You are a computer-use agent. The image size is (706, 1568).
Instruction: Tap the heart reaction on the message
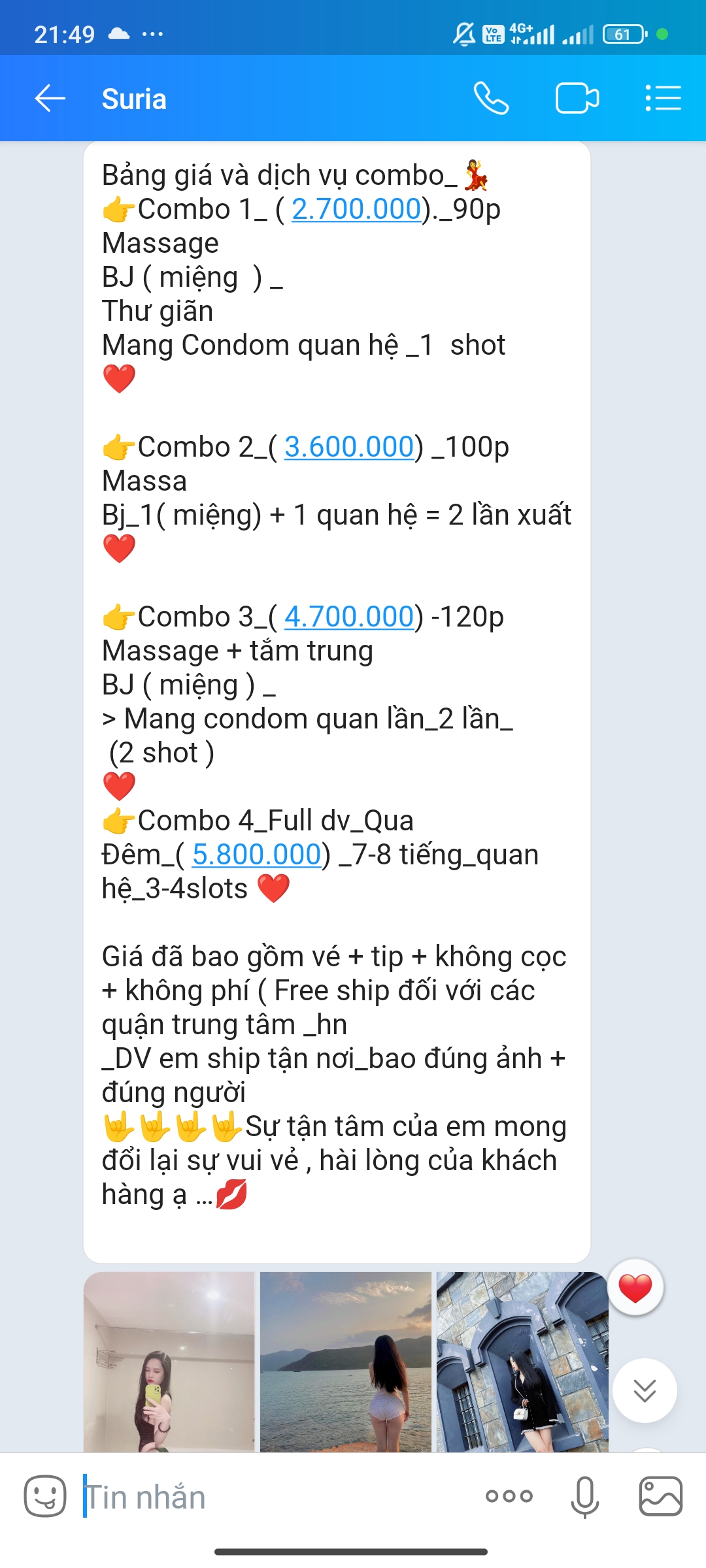tap(635, 1288)
